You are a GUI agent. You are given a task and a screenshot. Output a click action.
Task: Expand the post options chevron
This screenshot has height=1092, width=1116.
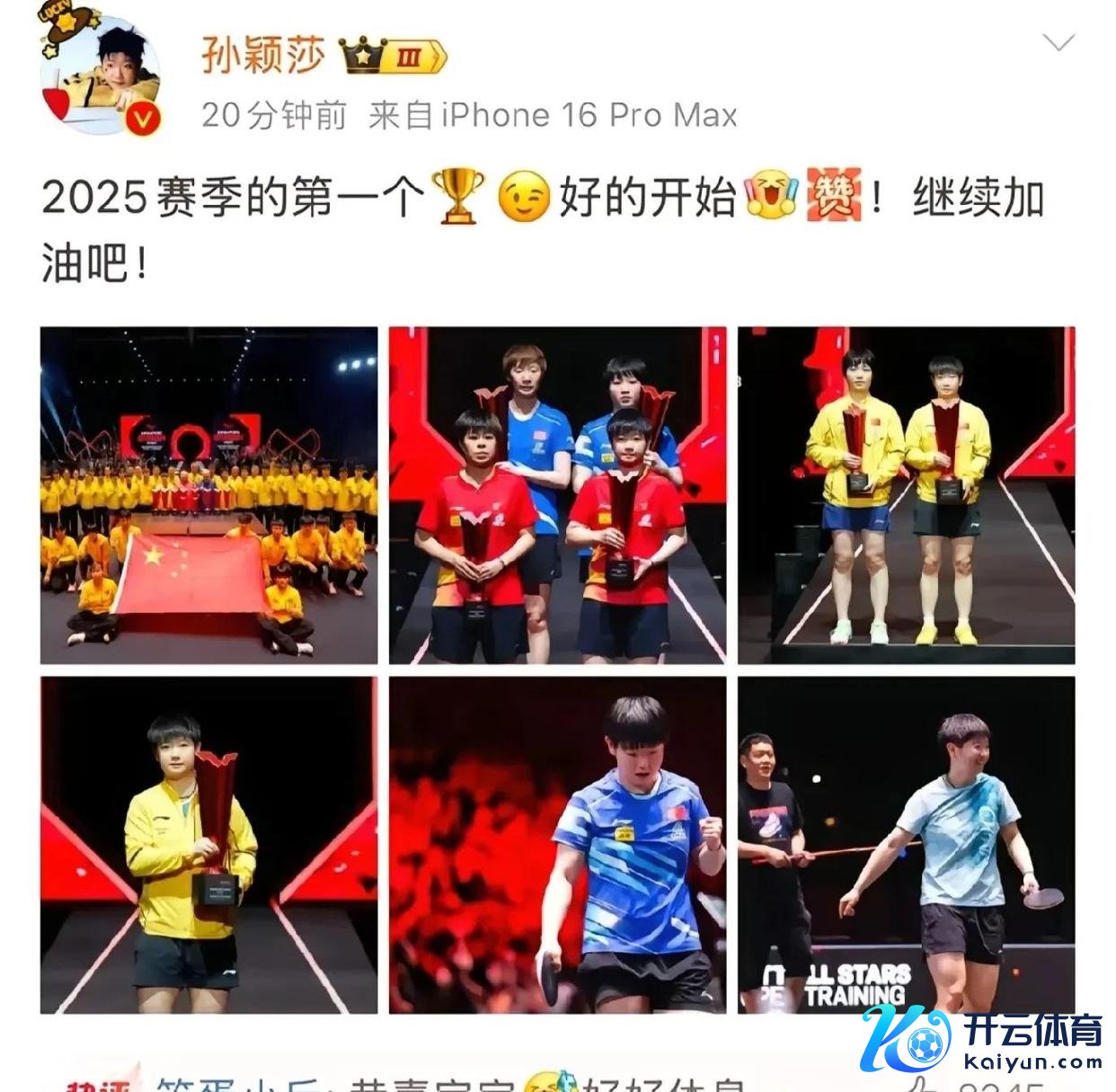coord(1059,42)
